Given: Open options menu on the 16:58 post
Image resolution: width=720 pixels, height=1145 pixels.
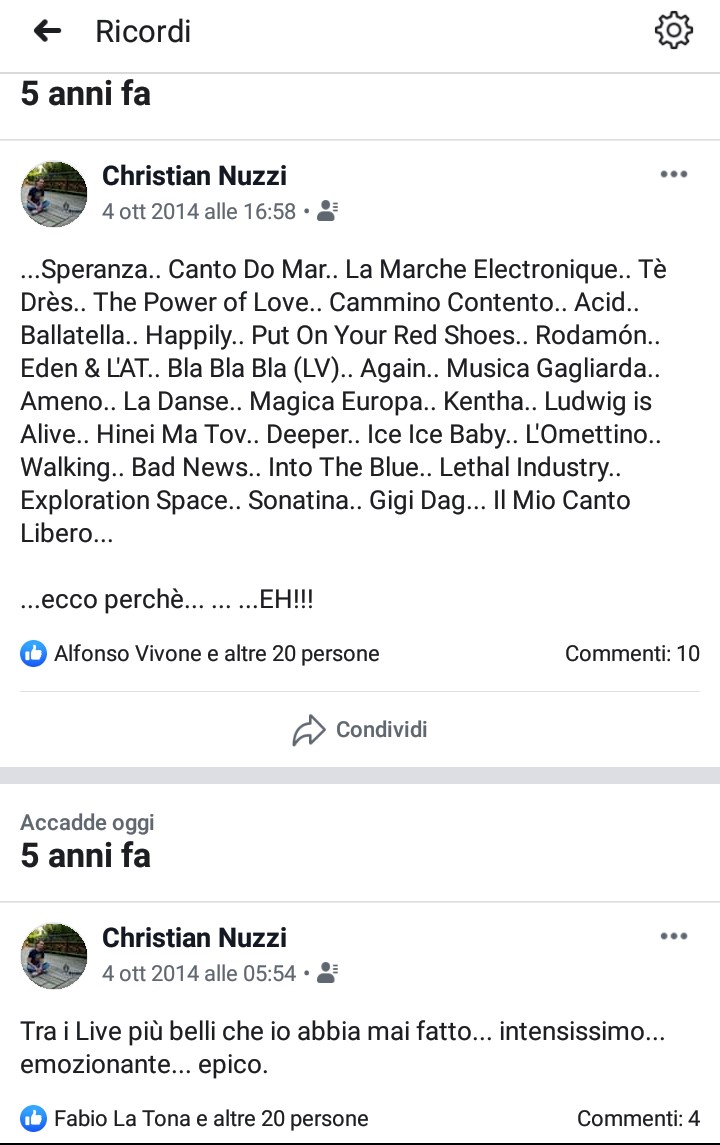Looking at the screenshot, I should pyautogui.click(x=673, y=175).
